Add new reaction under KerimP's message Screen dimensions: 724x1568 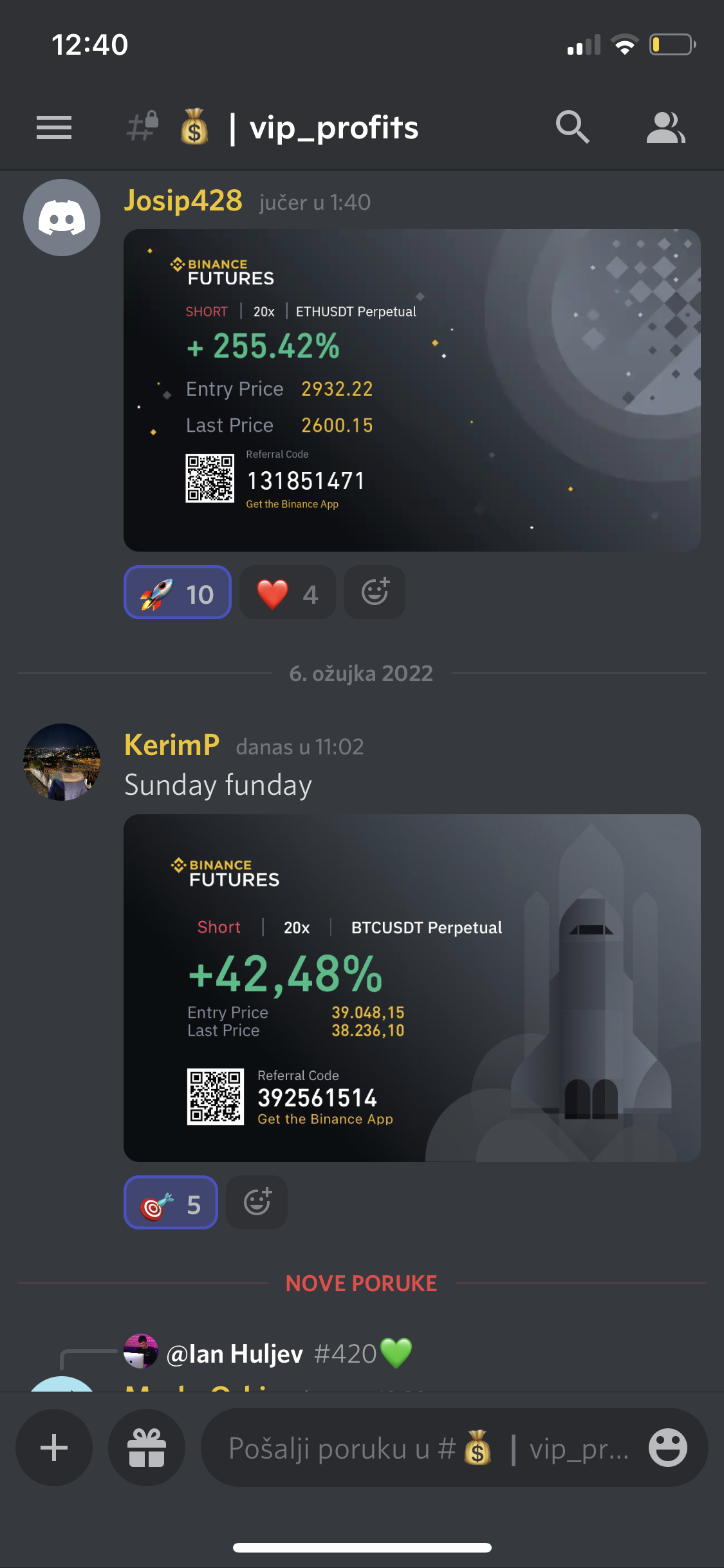pyautogui.click(x=257, y=1202)
